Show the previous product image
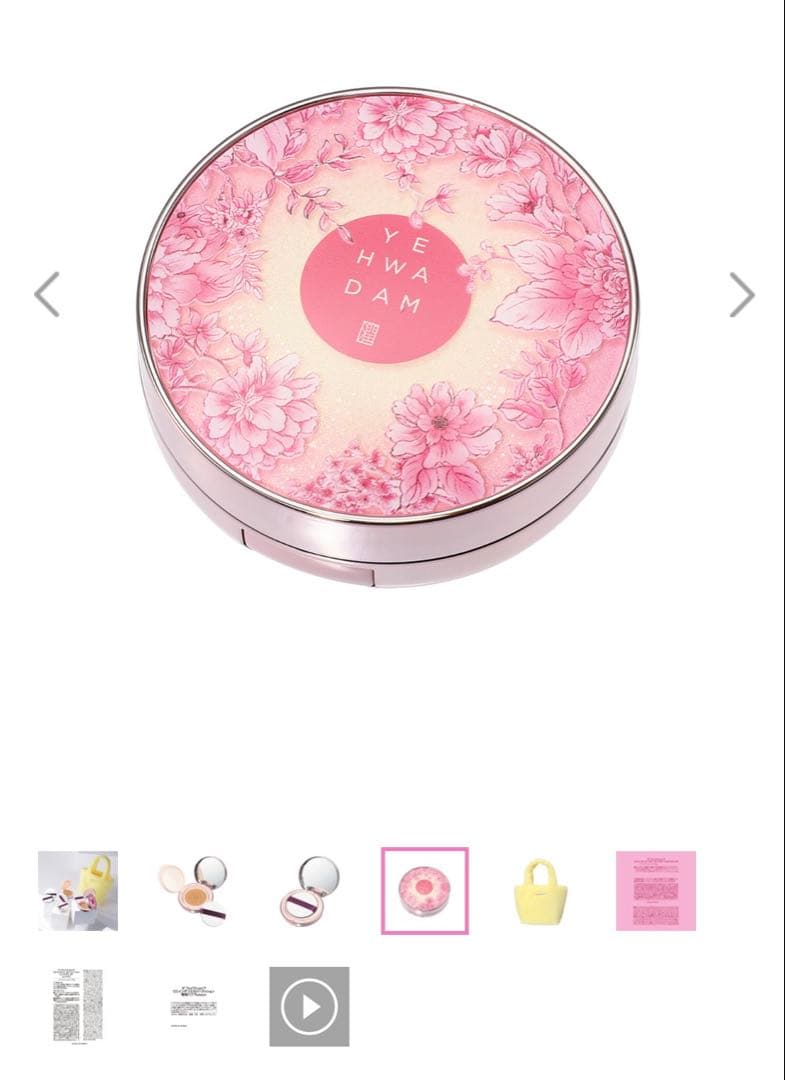 click(47, 295)
